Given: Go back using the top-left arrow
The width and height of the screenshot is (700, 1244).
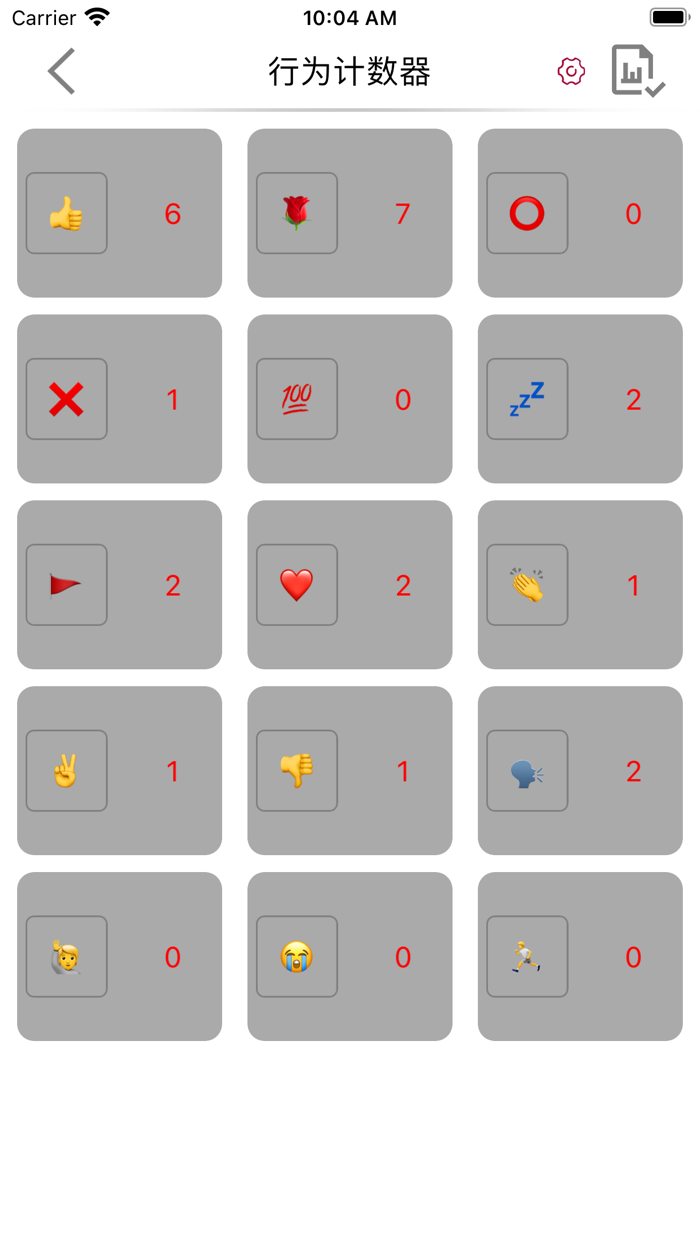Looking at the screenshot, I should pos(62,72).
